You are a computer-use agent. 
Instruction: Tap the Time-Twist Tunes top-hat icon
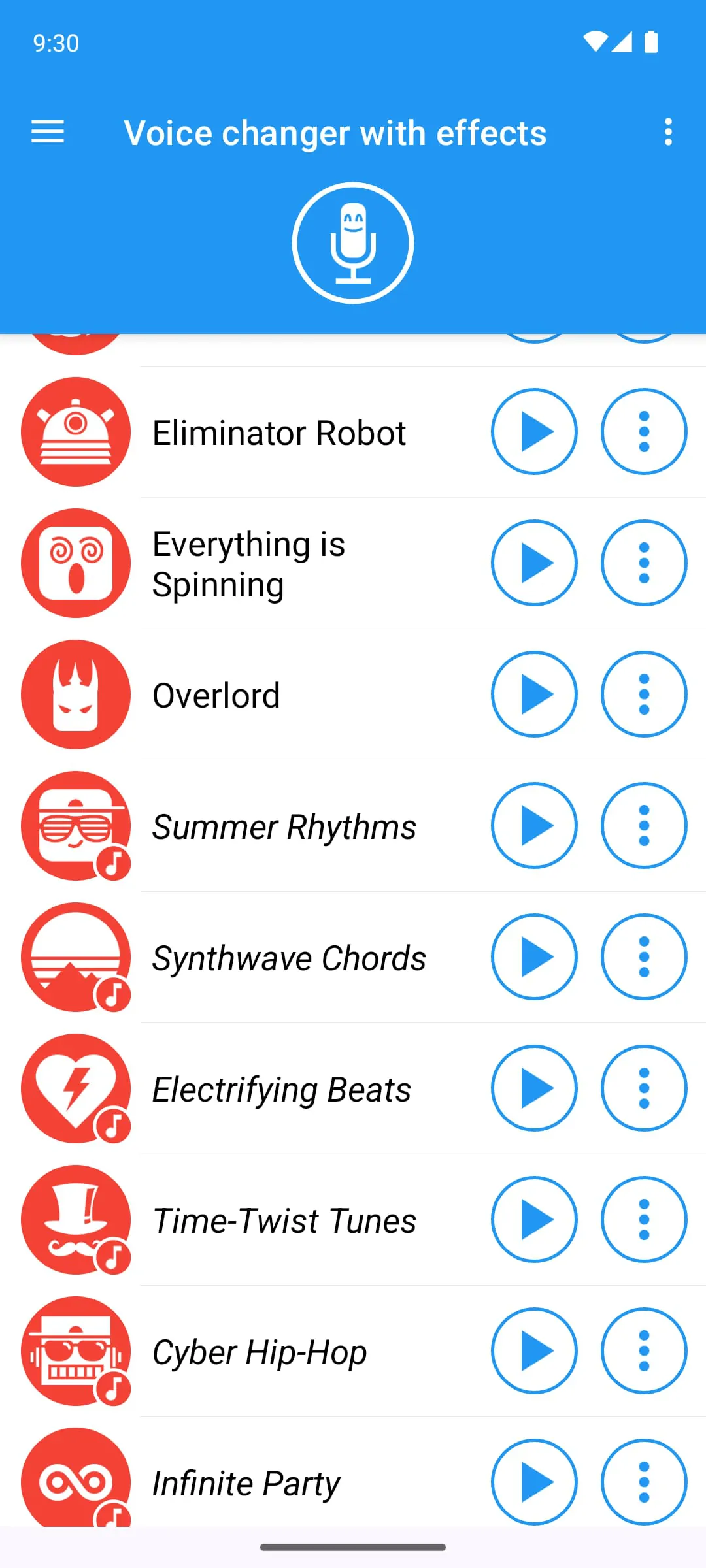pyautogui.click(x=76, y=1220)
